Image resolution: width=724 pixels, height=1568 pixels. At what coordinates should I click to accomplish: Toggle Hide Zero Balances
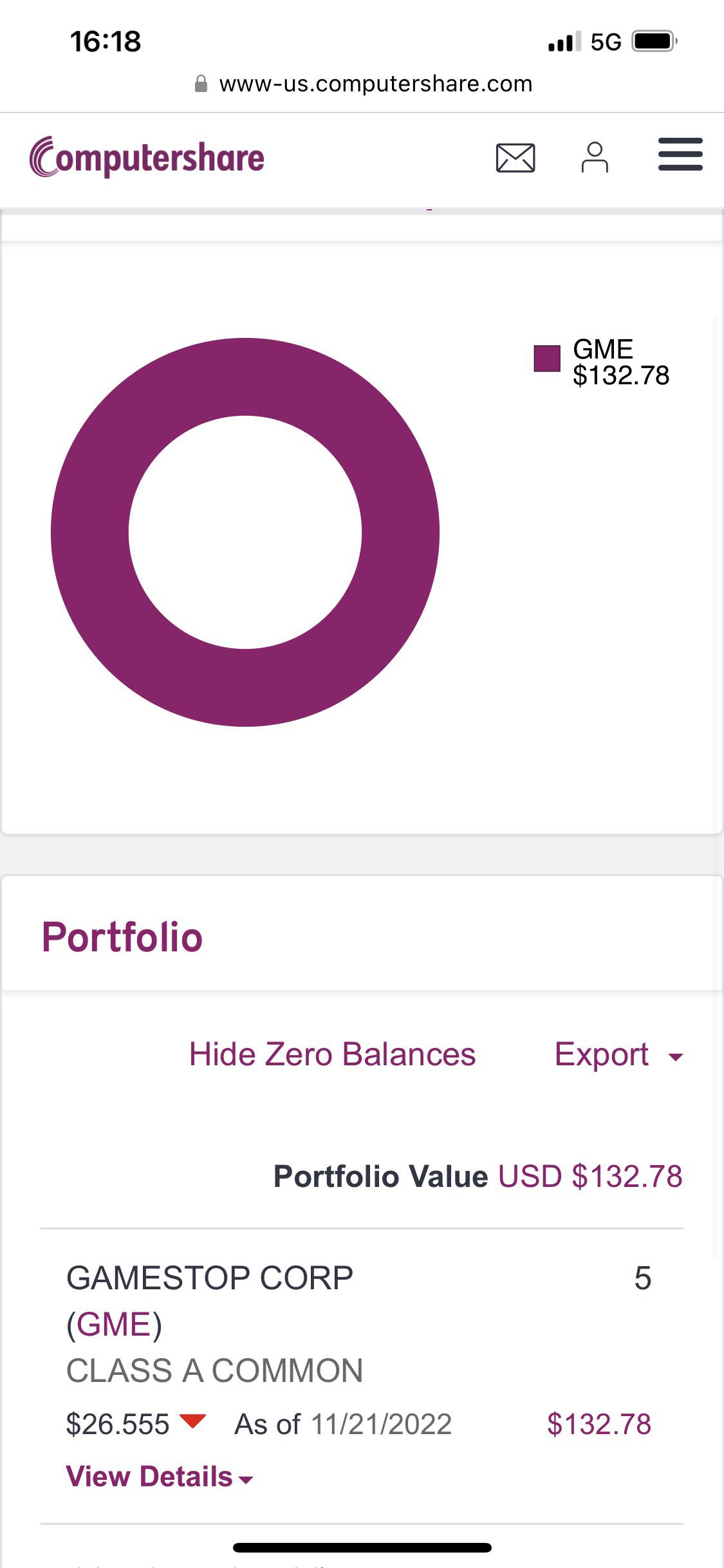pyautogui.click(x=331, y=1054)
